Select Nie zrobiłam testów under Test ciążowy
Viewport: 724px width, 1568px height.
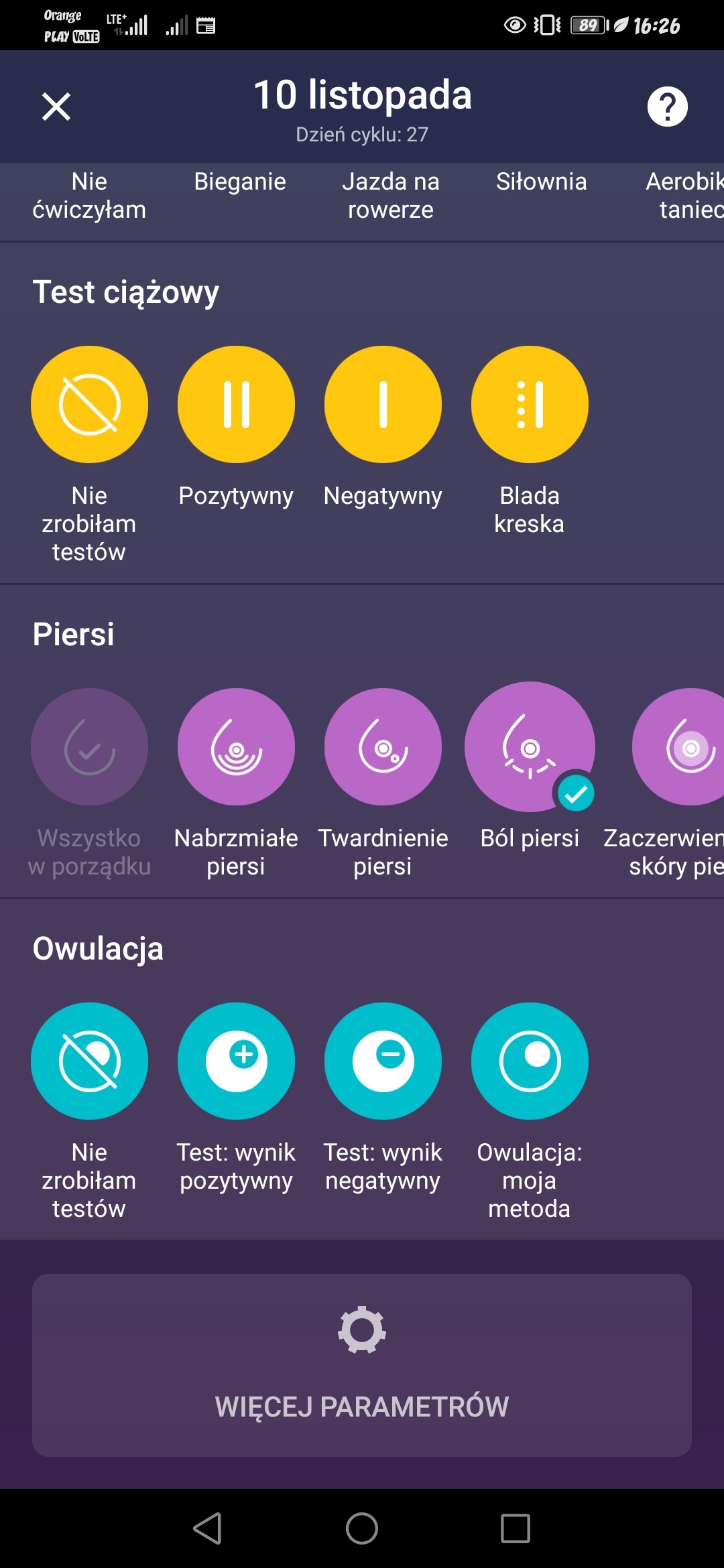tap(89, 405)
